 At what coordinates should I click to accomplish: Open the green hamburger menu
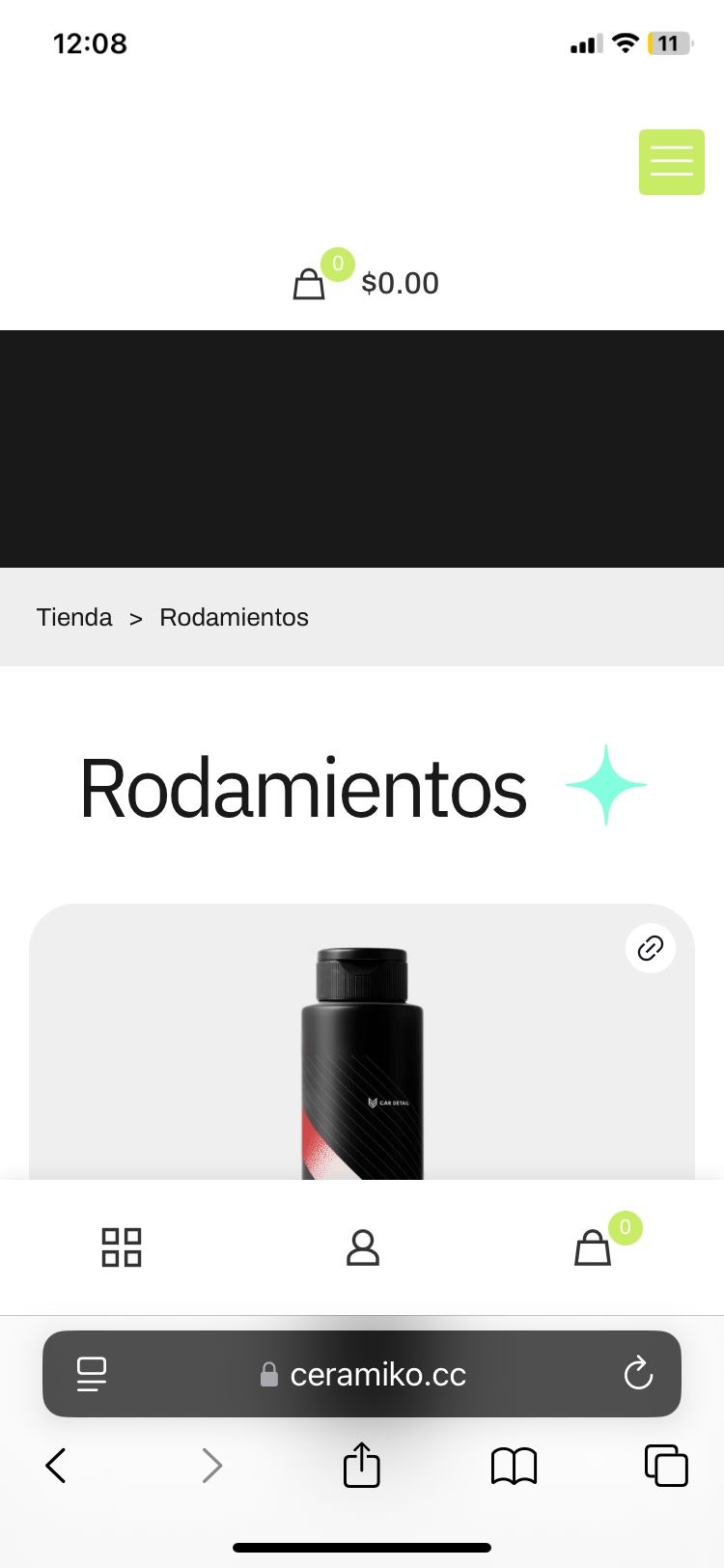[671, 162]
